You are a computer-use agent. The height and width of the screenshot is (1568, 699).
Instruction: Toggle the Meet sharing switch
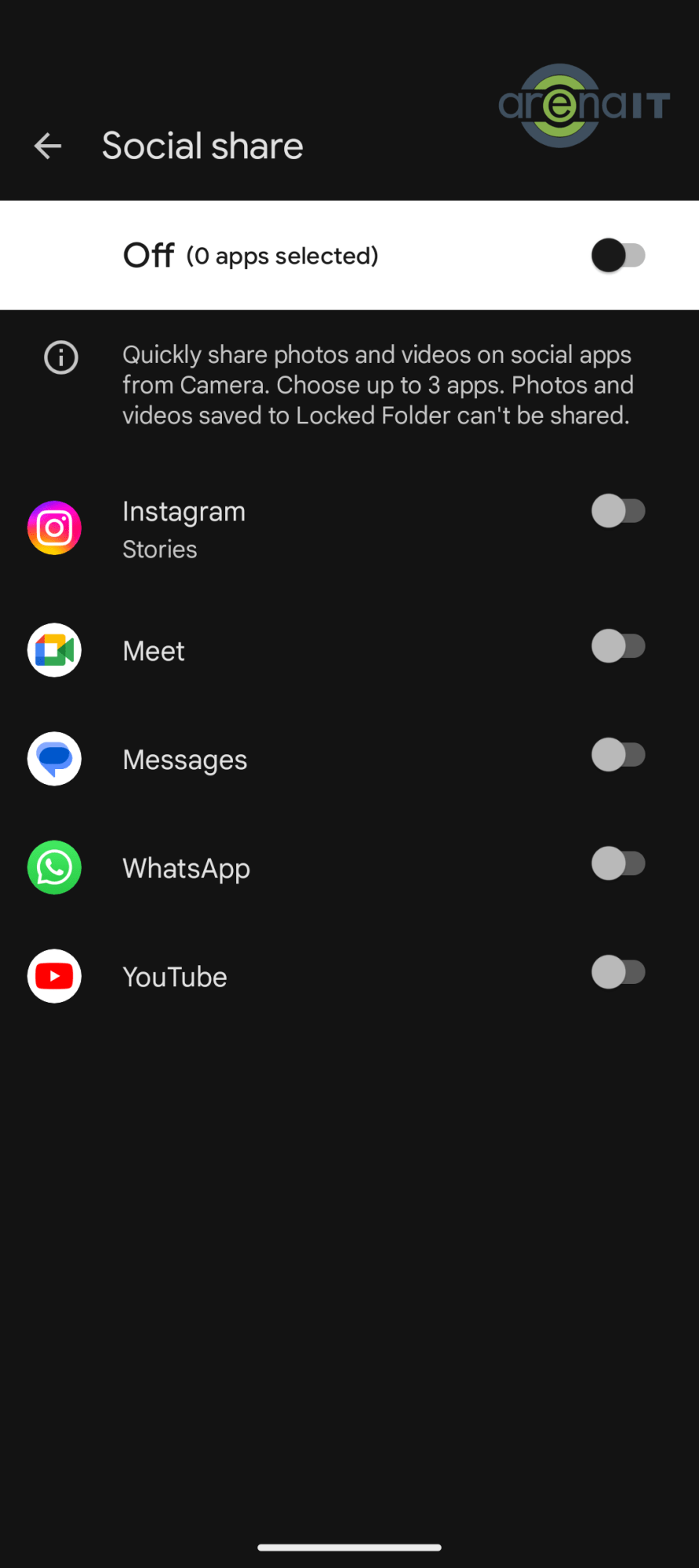(618, 647)
